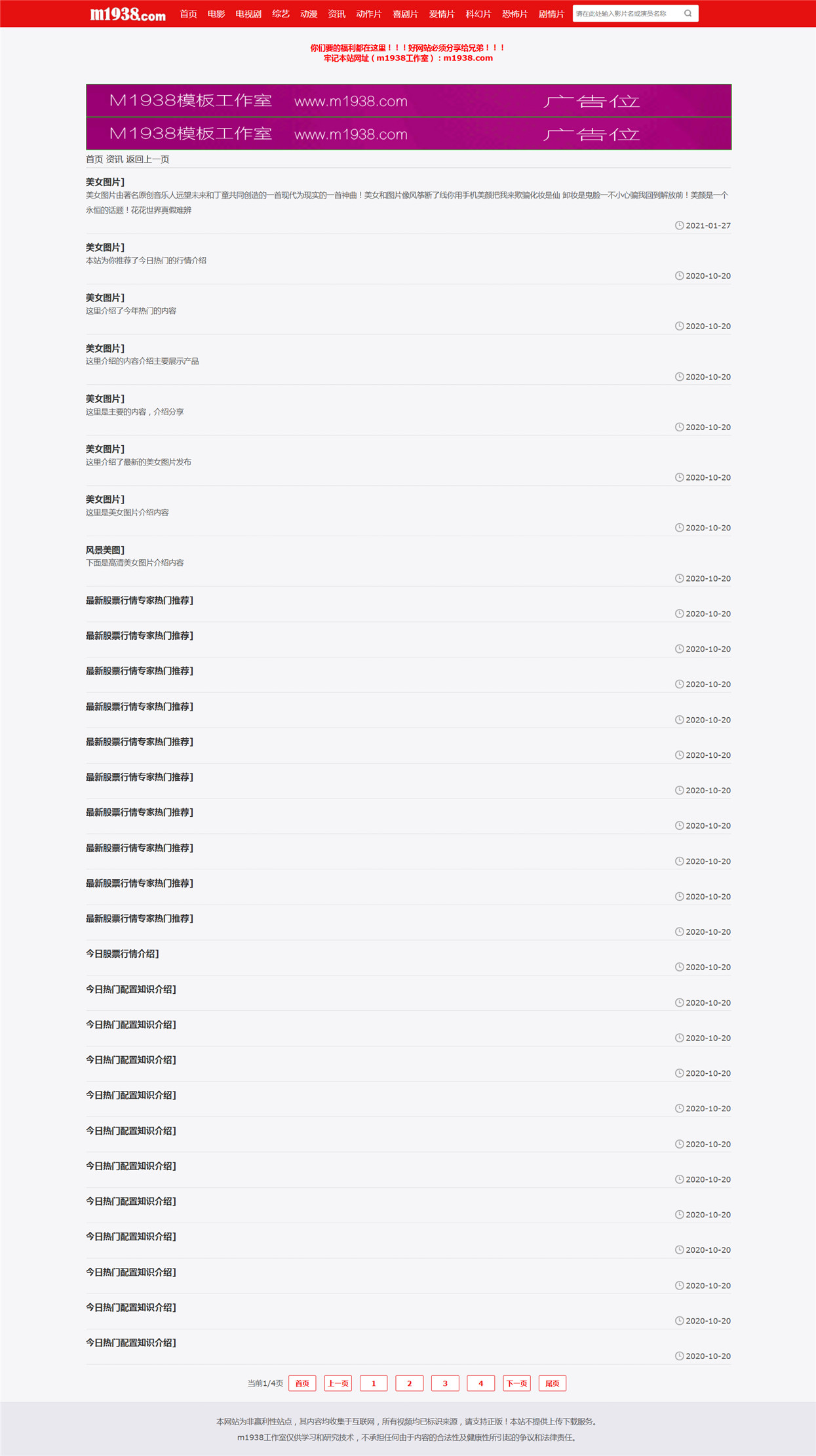Select 科幻片 in the header
The width and height of the screenshot is (816, 1456).
pyautogui.click(x=478, y=14)
